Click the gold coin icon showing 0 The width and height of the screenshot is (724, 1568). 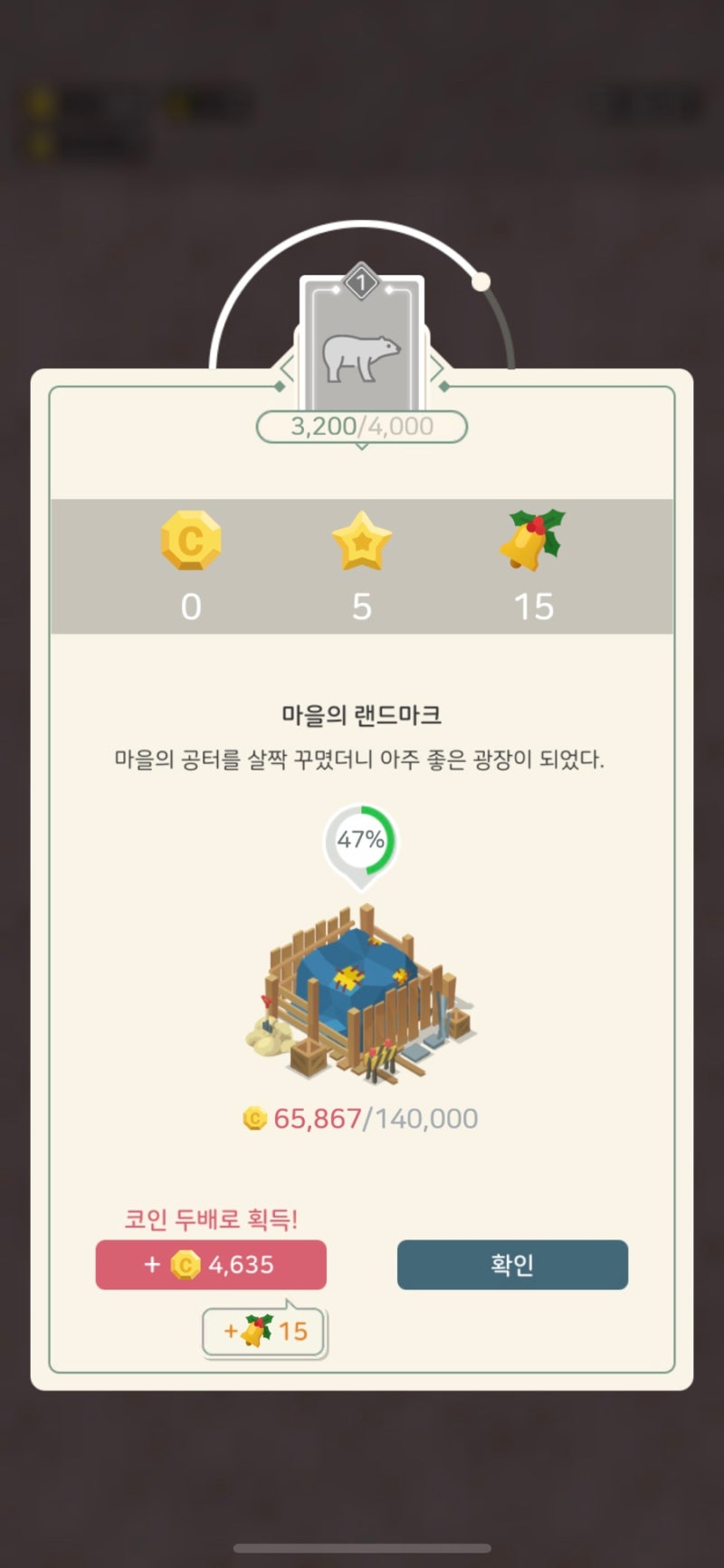coord(190,540)
